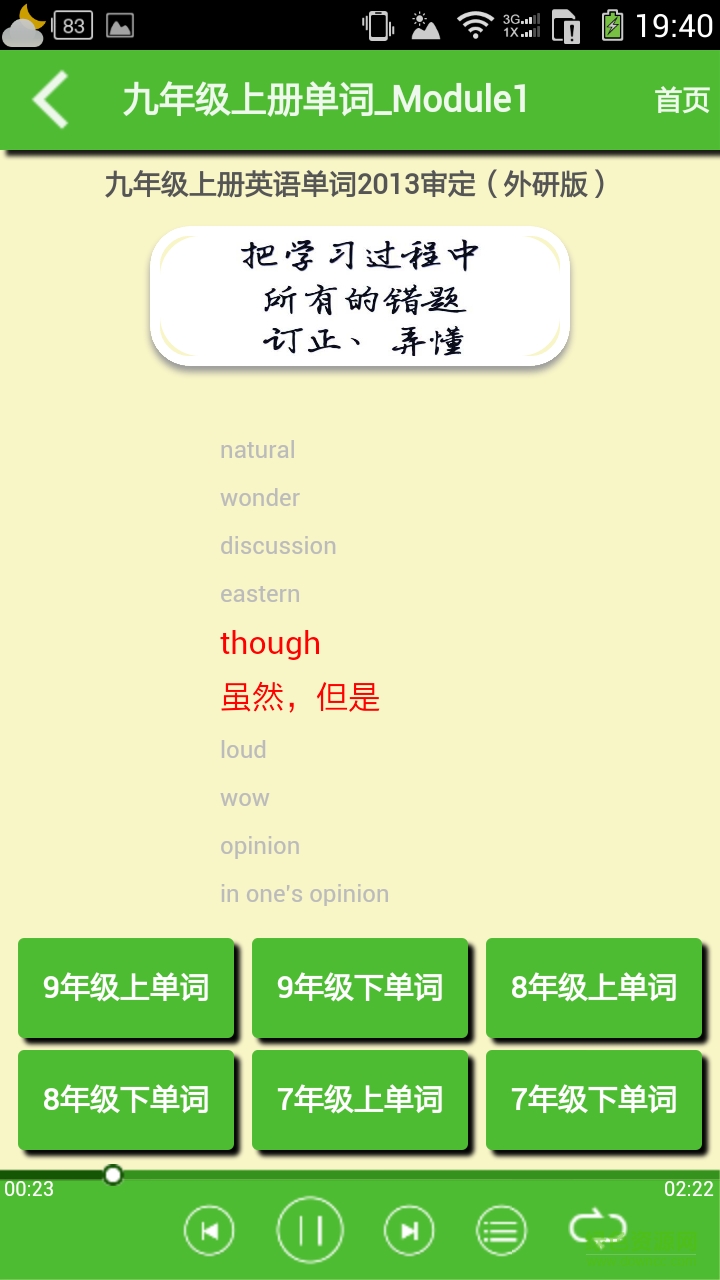Select the 7年级下单词 button

594,1100
